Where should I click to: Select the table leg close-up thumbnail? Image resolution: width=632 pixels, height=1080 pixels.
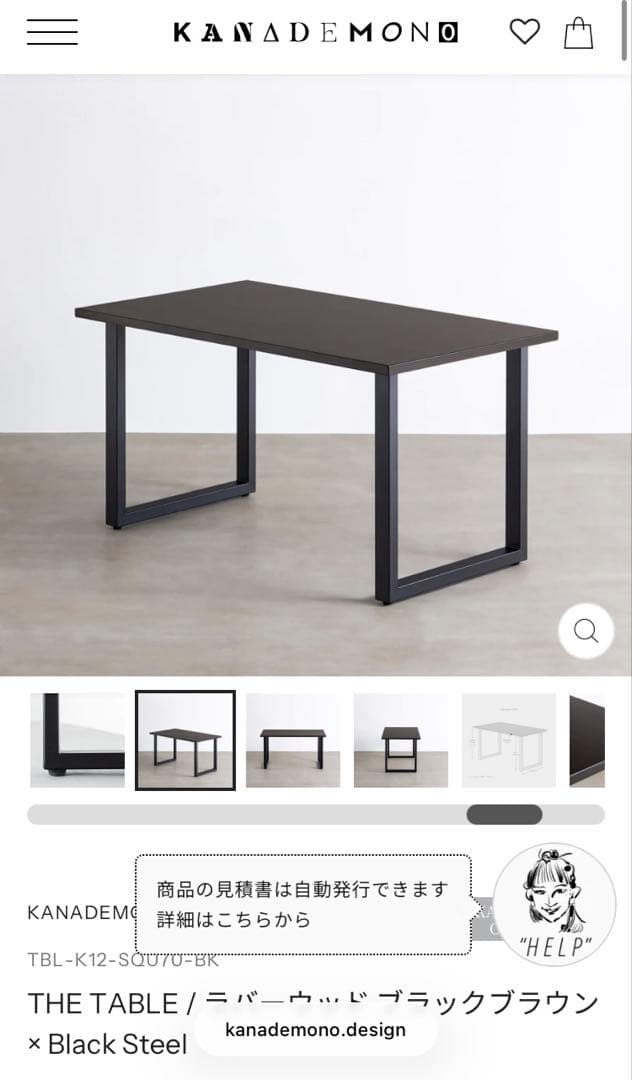tap(77, 740)
